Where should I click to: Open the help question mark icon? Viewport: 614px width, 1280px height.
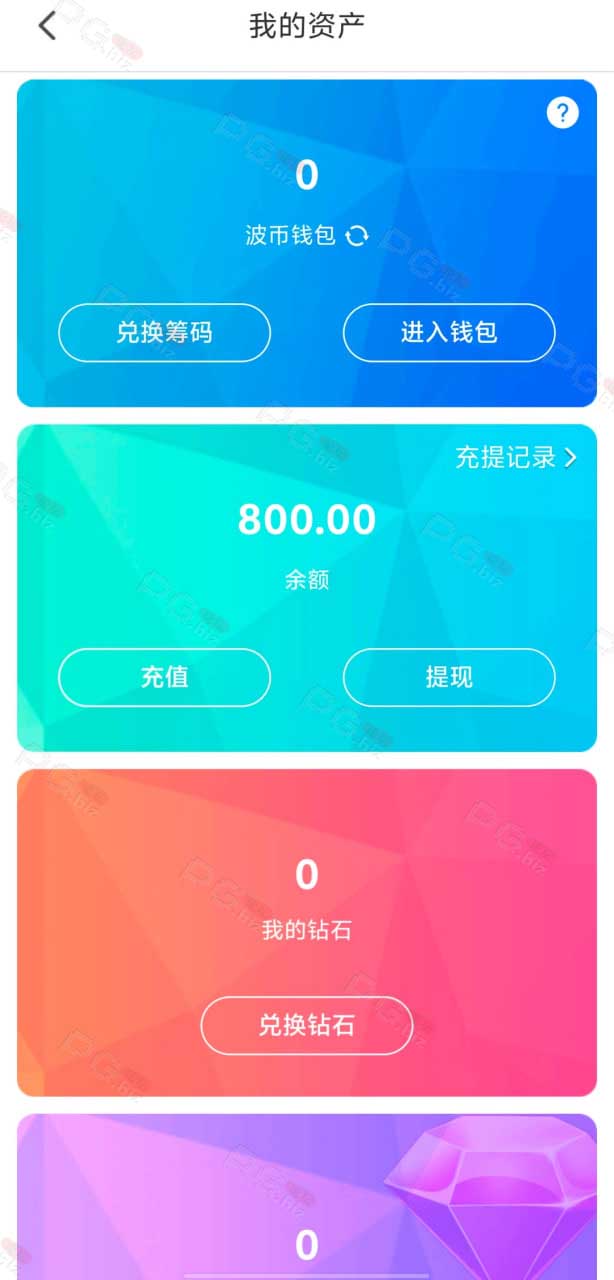pyautogui.click(x=562, y=113)
